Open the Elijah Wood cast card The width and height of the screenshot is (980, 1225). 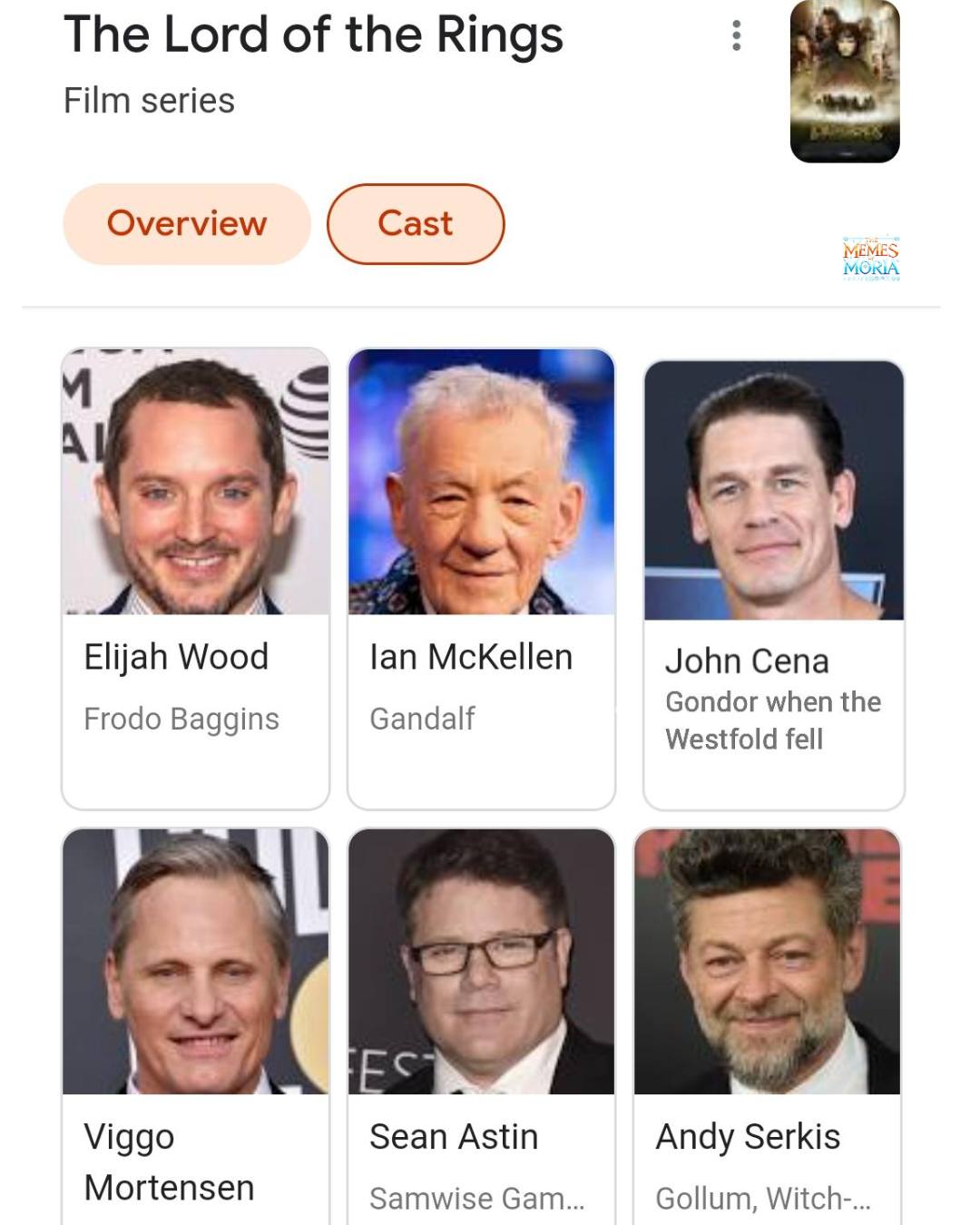[195, 578]
